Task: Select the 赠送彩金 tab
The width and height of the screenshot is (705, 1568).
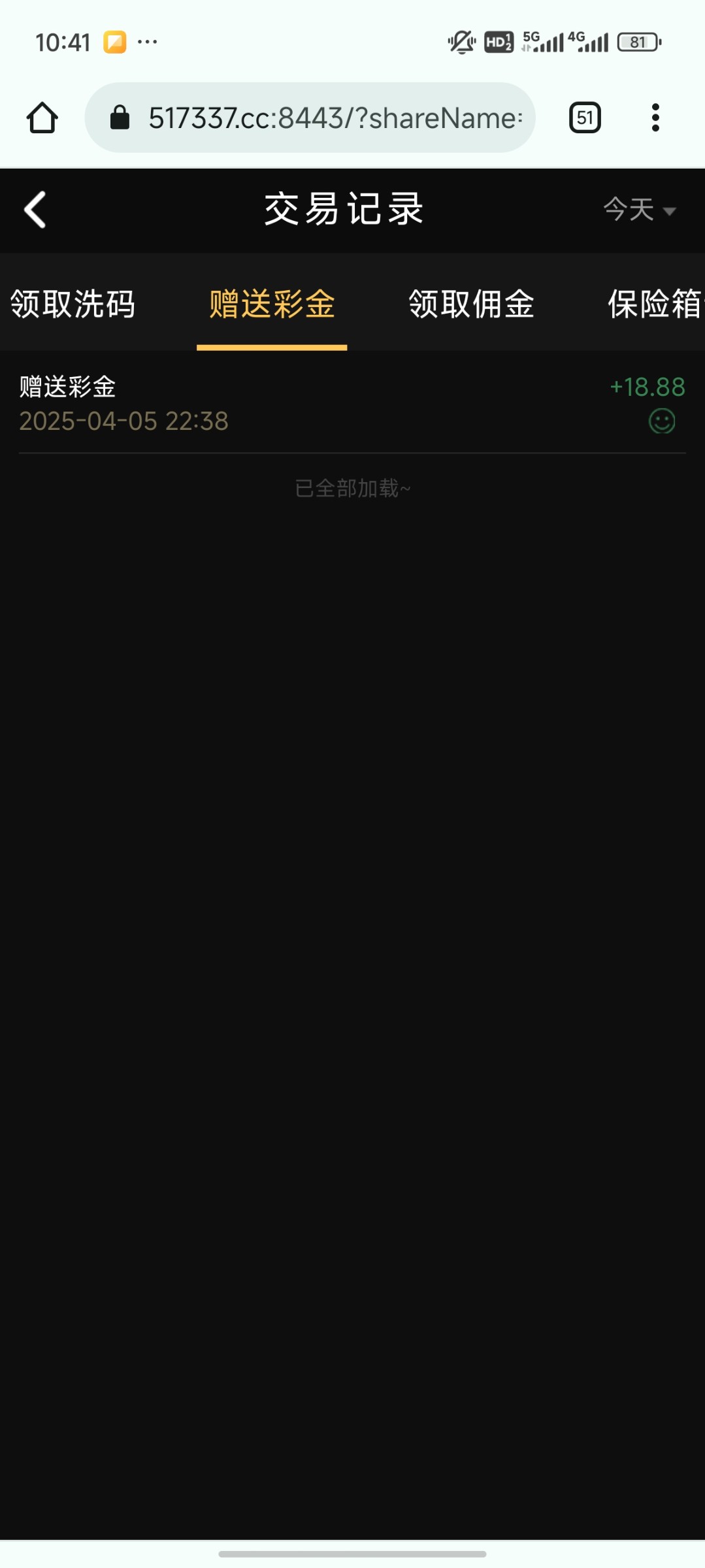Action: (x=272, y=304)
